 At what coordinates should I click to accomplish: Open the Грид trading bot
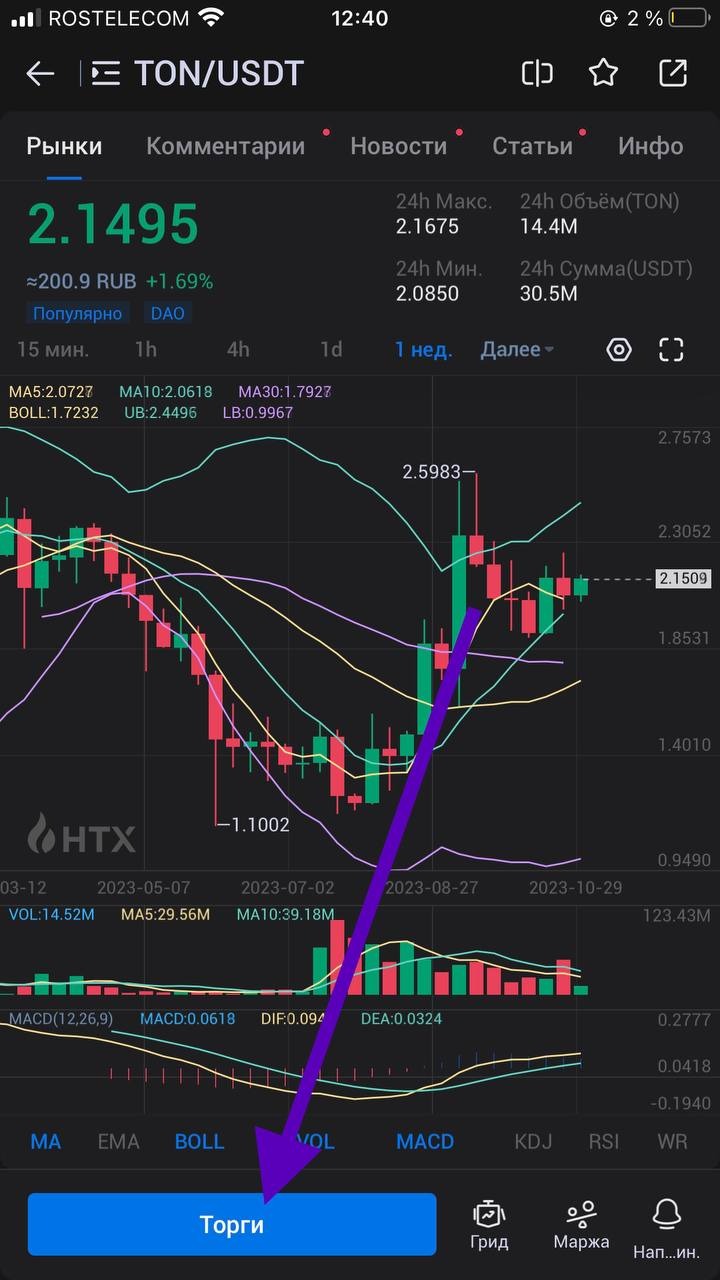(489, 1224)
